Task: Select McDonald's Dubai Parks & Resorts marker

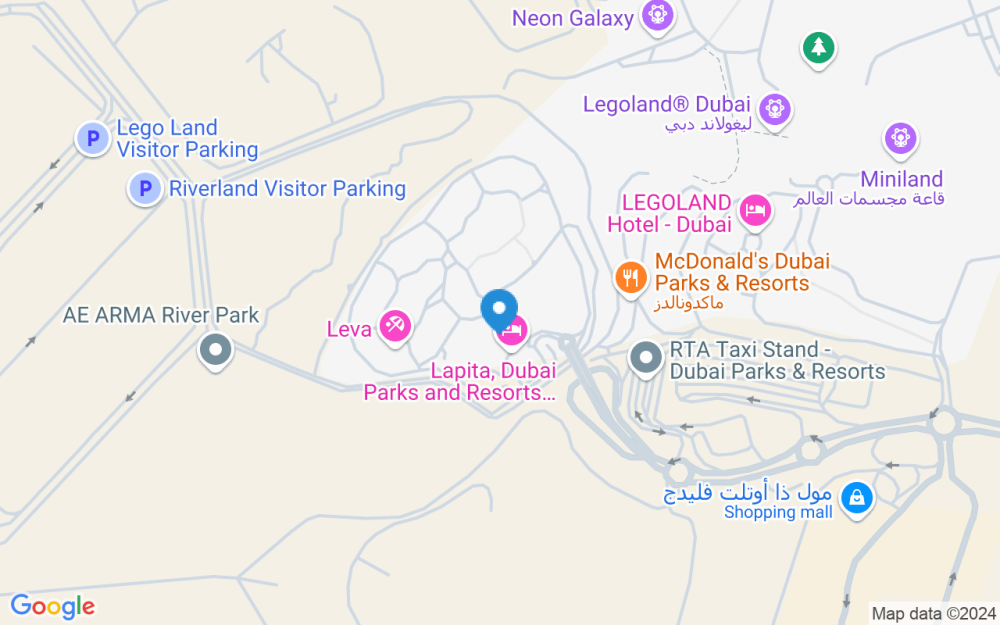Action: coord(631,279)
